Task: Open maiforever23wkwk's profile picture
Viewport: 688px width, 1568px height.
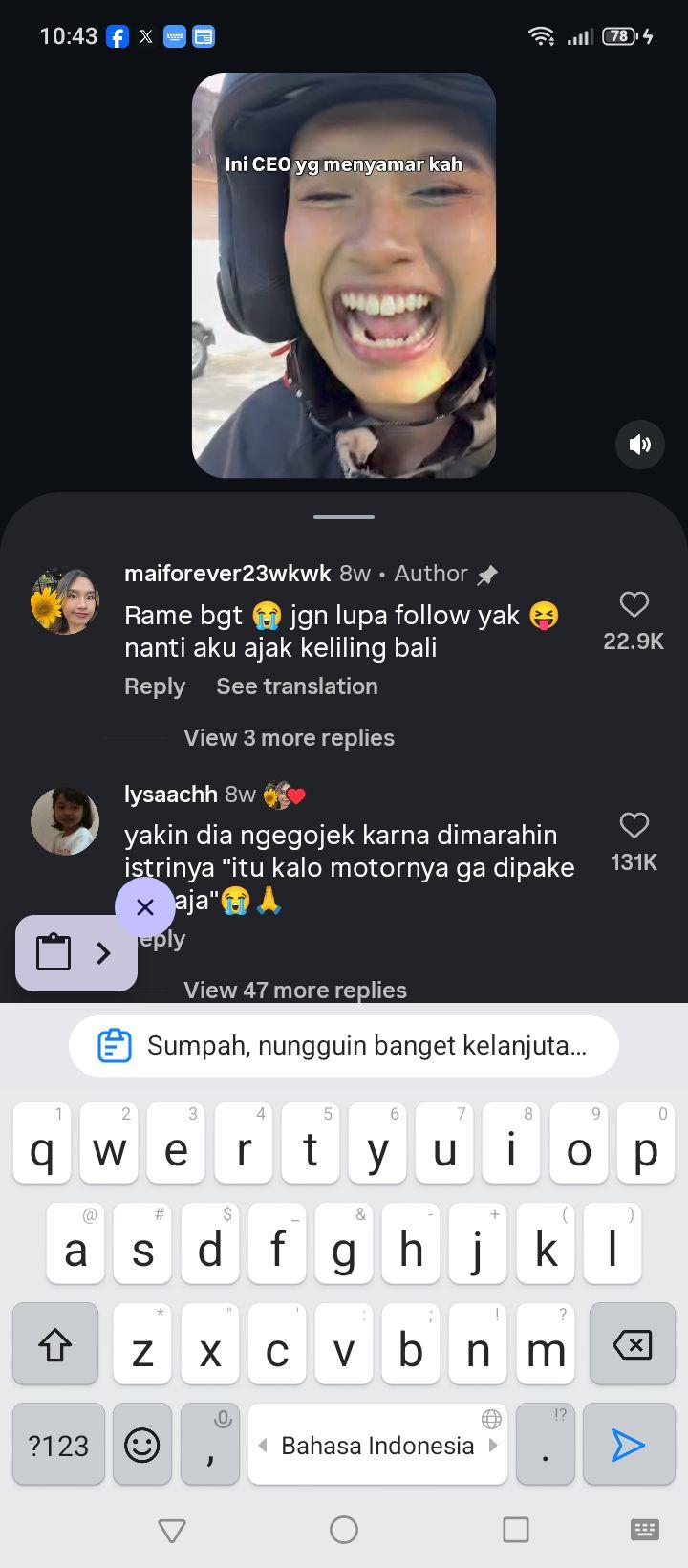Action: coord(65,601)
